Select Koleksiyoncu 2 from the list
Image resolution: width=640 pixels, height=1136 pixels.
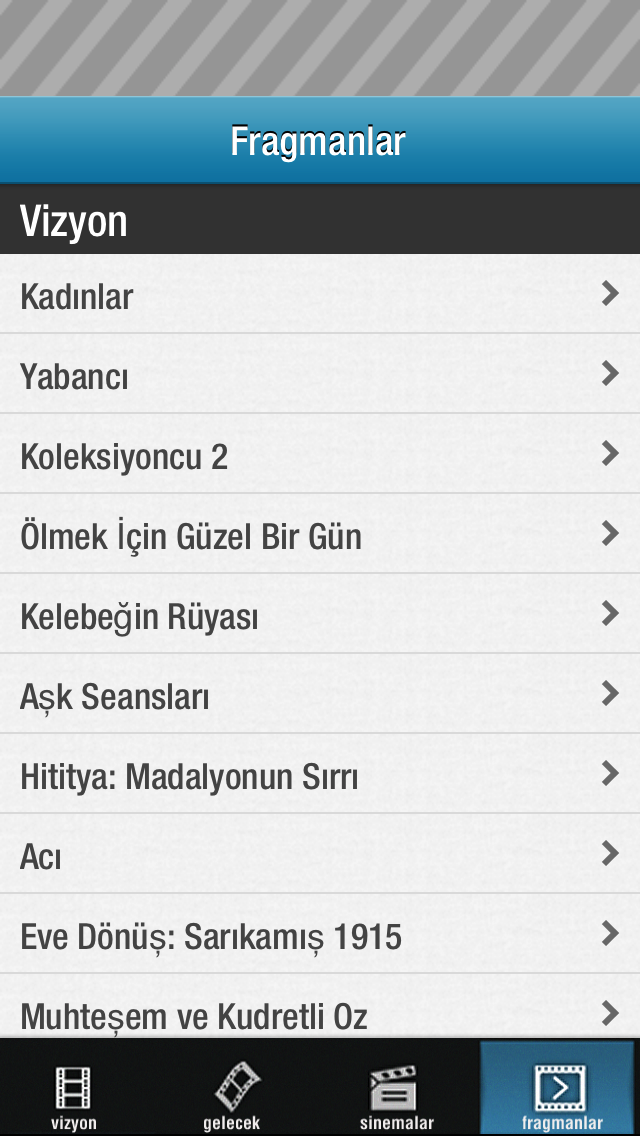coord(320,454)
